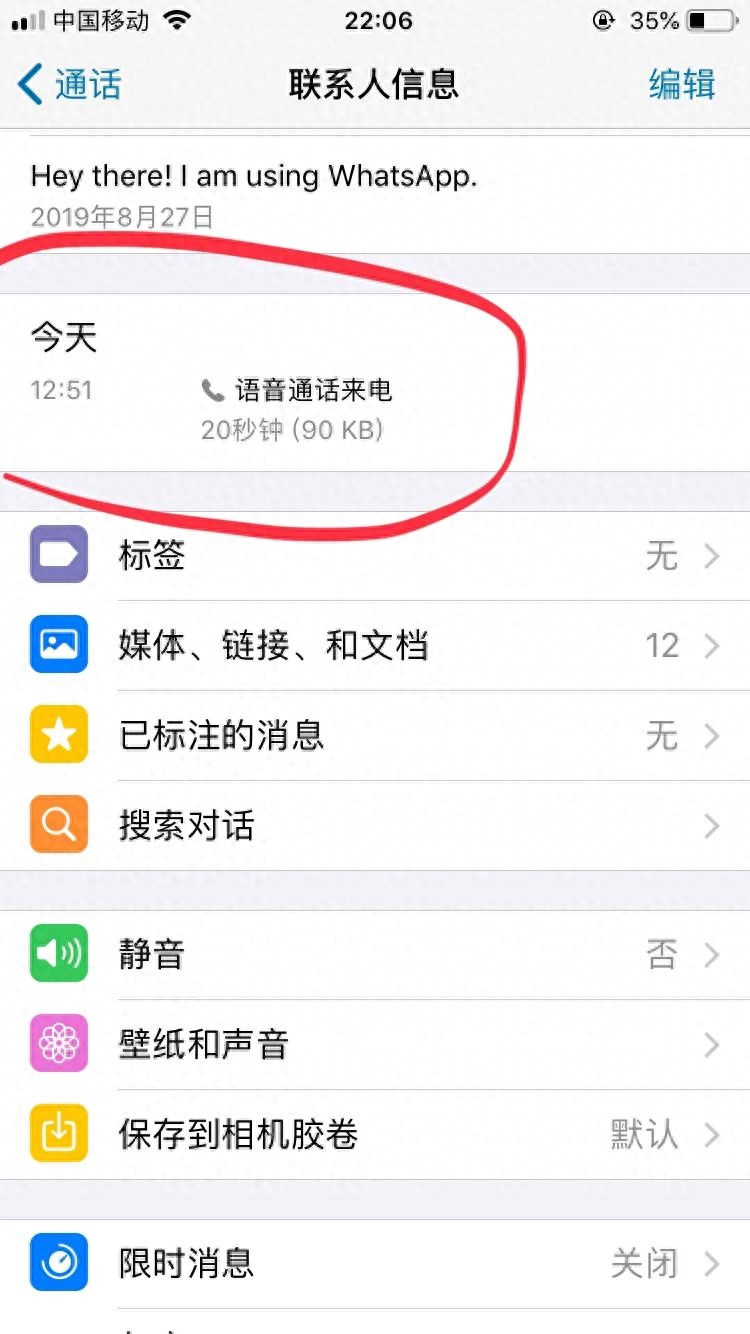This screenshot has width=750, height=1334.
Task: Expand the 媒体、链接、和文档 row chevron
Action: click(x=712, y=645)
